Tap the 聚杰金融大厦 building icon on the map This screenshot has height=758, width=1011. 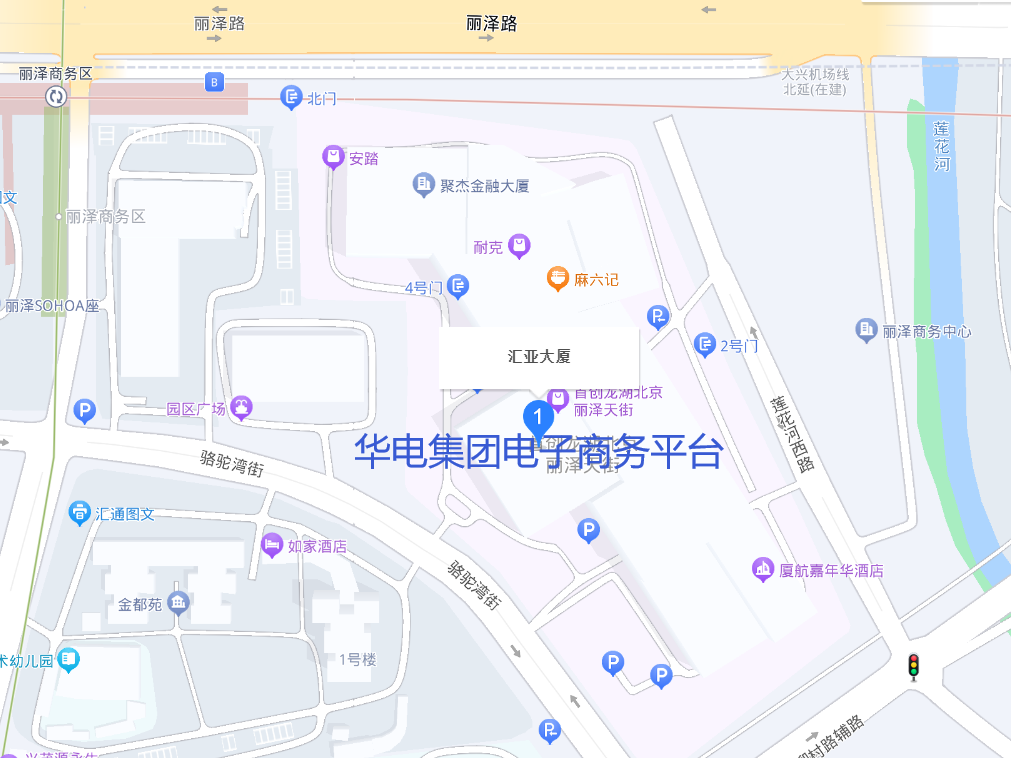(424, 185)
